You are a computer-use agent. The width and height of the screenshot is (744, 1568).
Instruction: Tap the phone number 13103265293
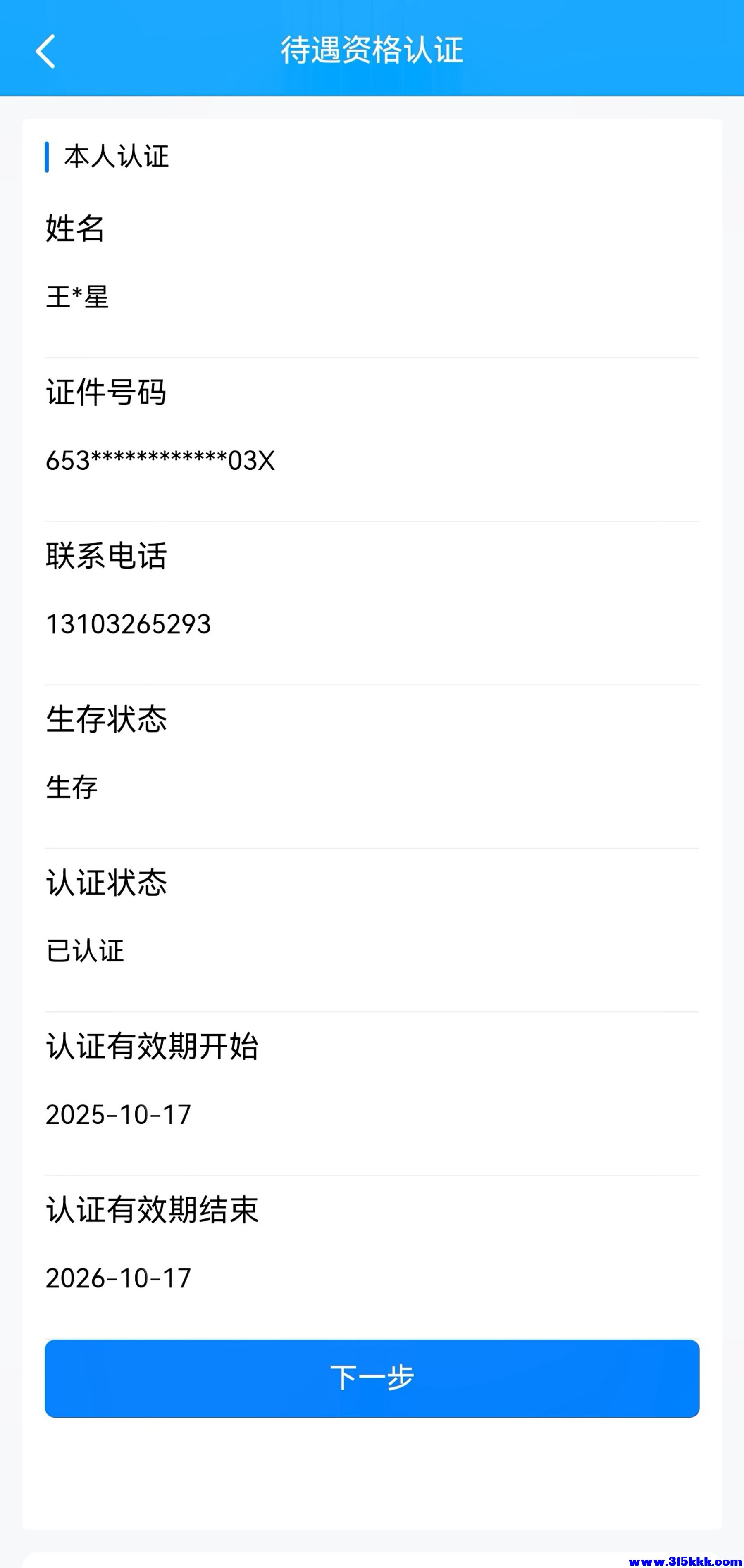(x=129, y=625)
